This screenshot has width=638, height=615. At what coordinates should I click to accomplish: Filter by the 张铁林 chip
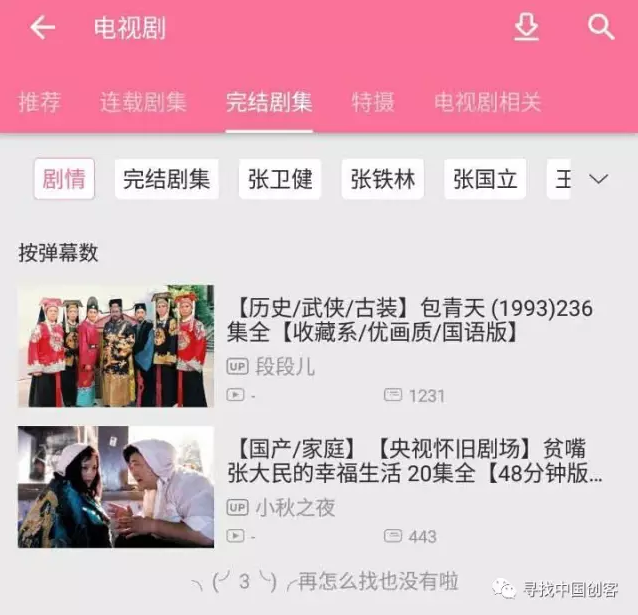tap(382, 179)
